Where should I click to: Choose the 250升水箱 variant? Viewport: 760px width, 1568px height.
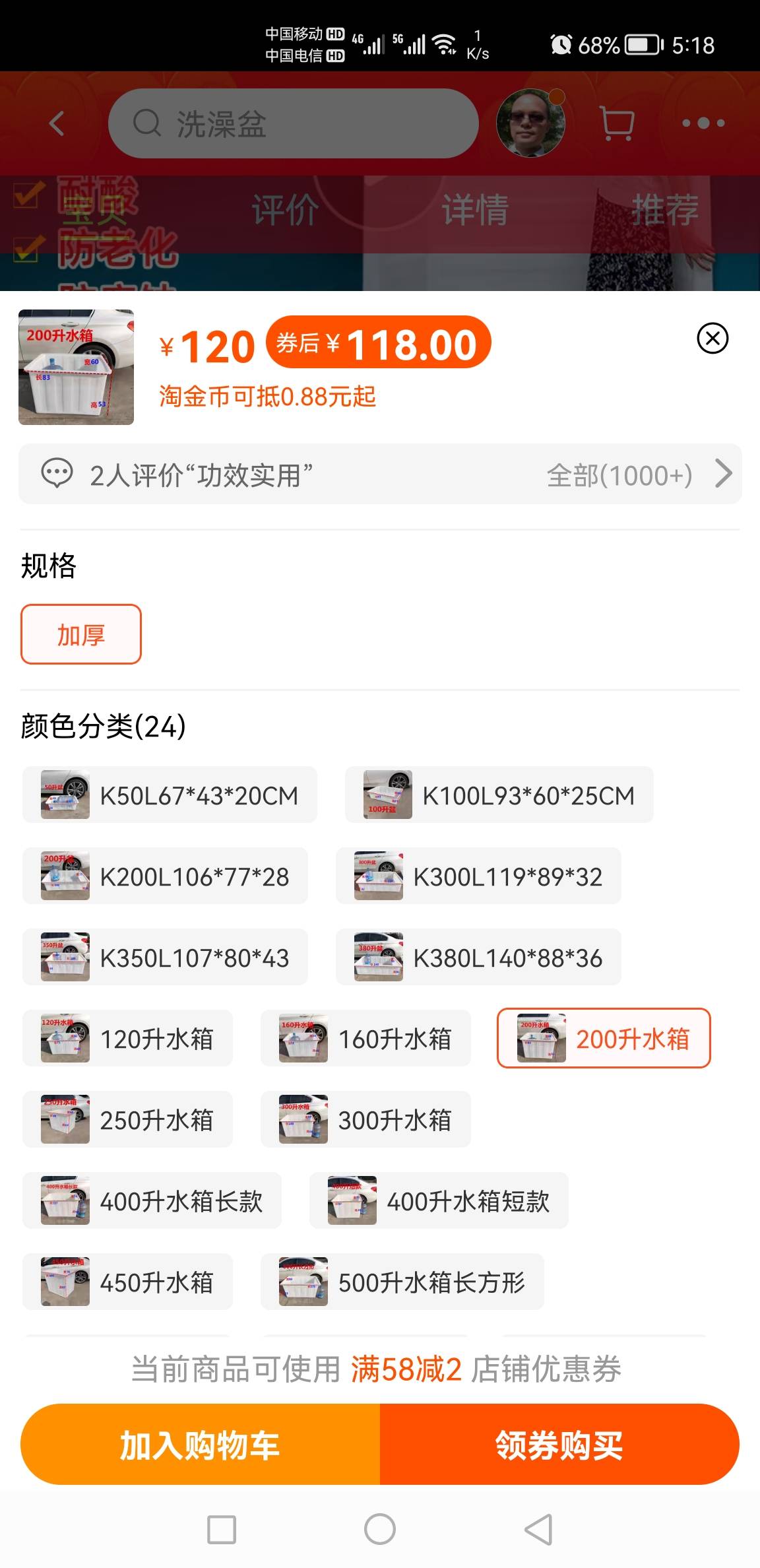click(127, 1119)
